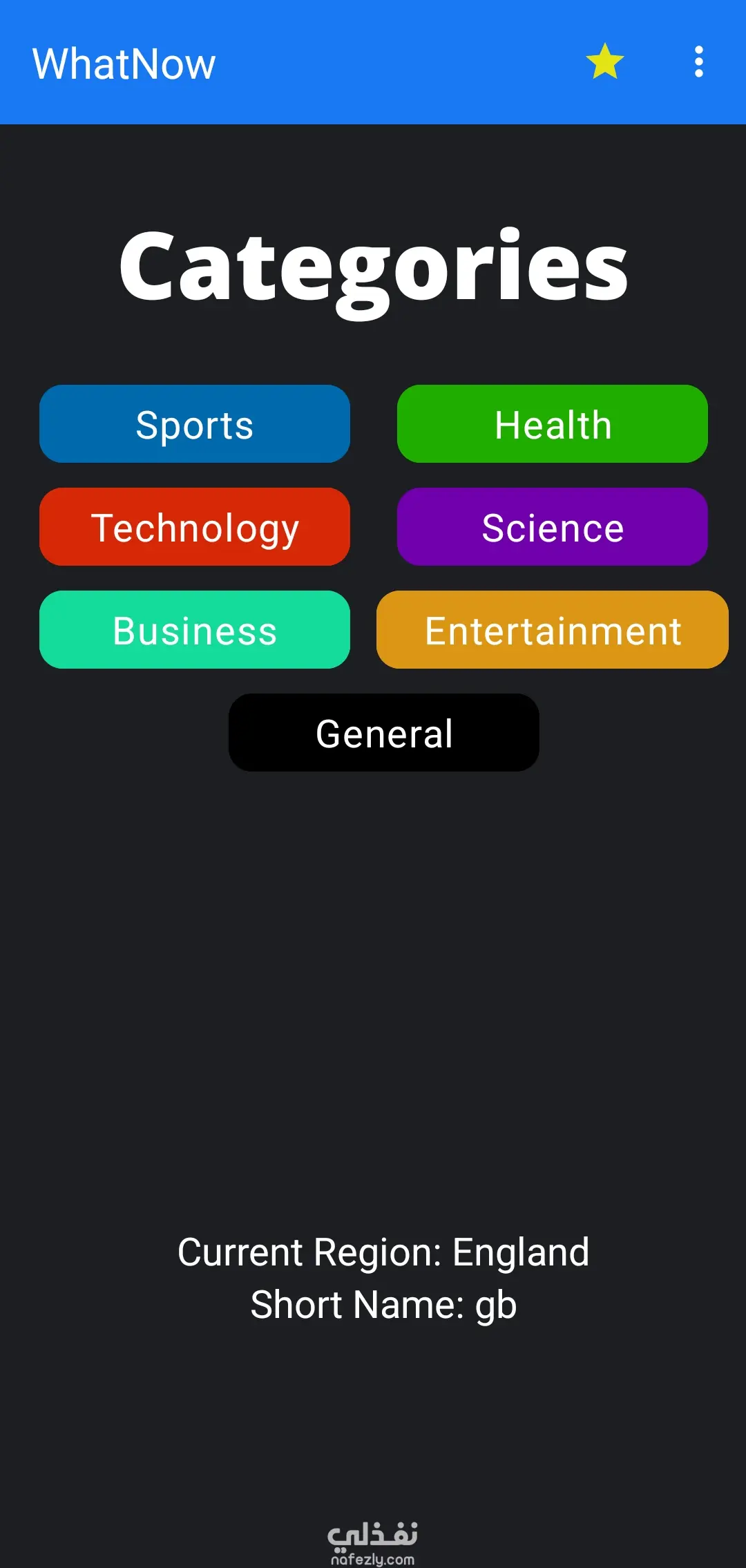Open the Entertainment category
This screenshot has width=746, height=1568.
[553, 630]
